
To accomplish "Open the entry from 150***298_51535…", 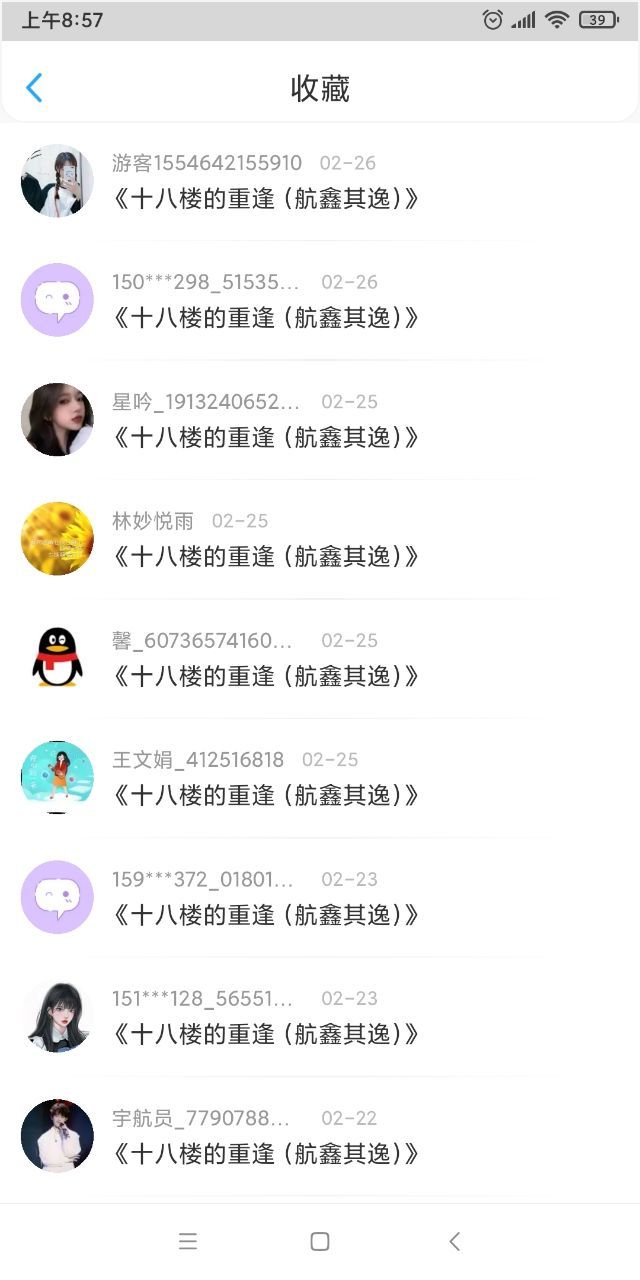I will (266, 318).
